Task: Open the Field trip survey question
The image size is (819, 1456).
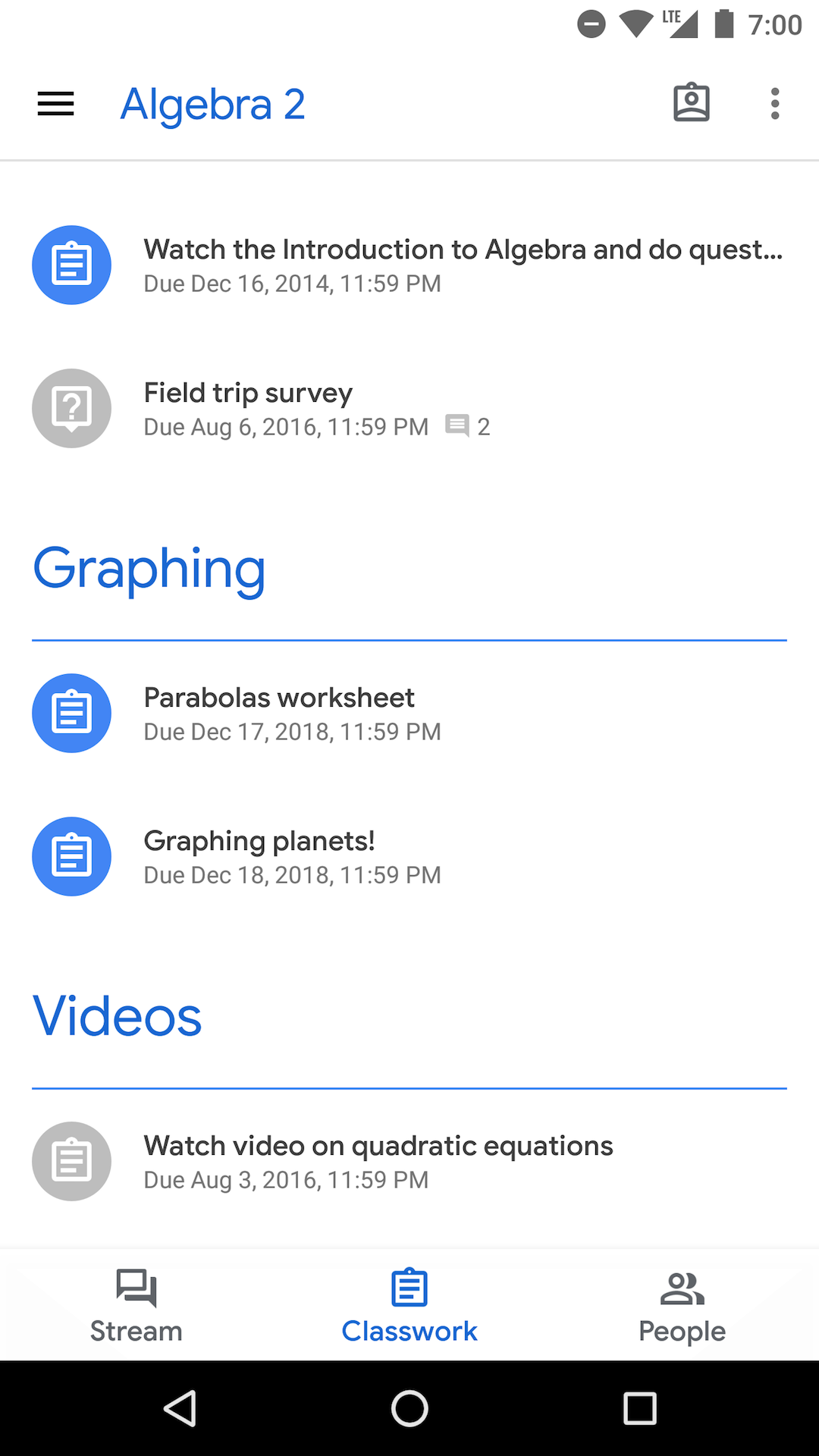Action: [318, 409]
